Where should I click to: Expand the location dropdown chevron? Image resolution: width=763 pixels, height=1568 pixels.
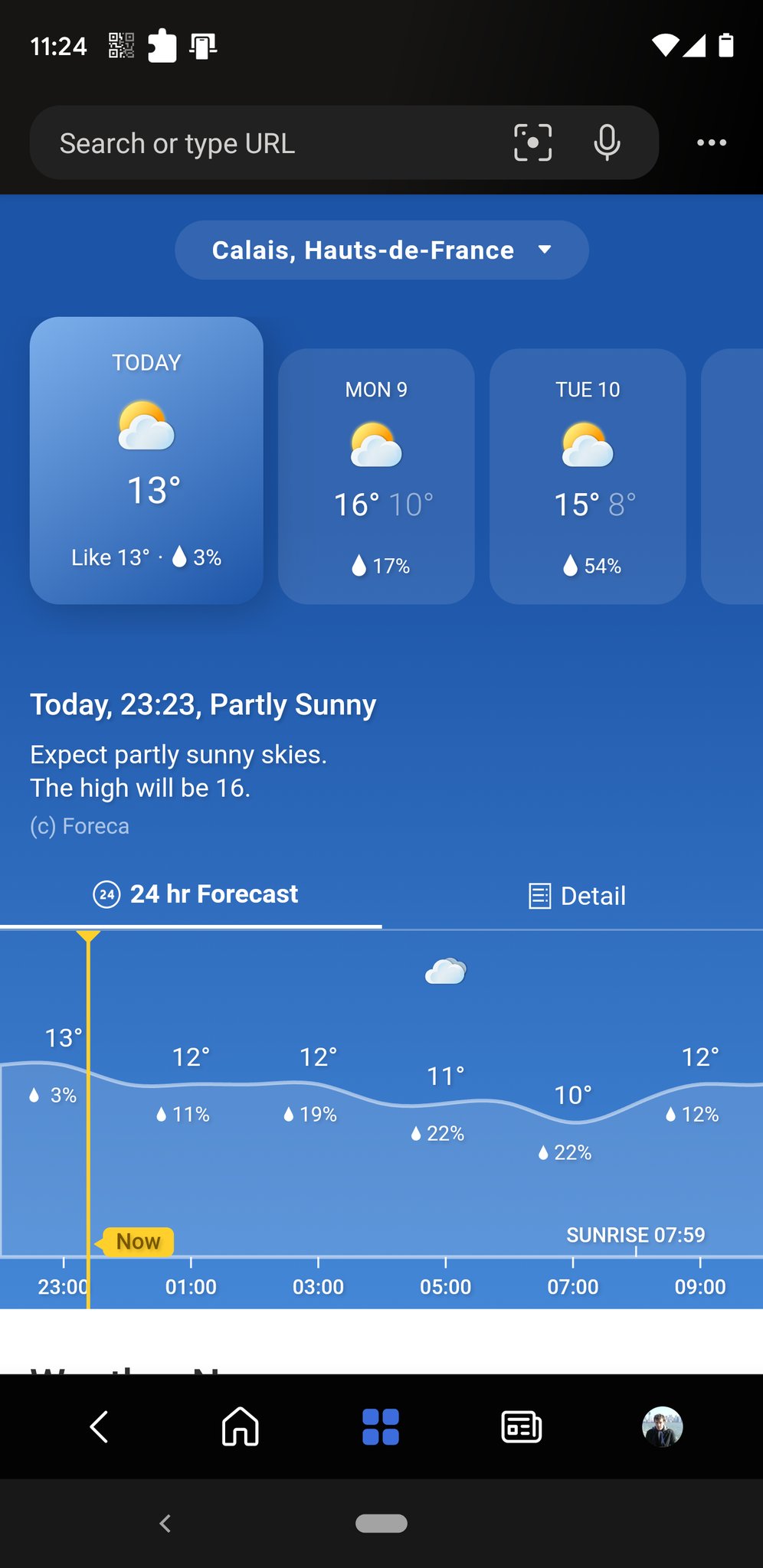(x=545, y=249)
